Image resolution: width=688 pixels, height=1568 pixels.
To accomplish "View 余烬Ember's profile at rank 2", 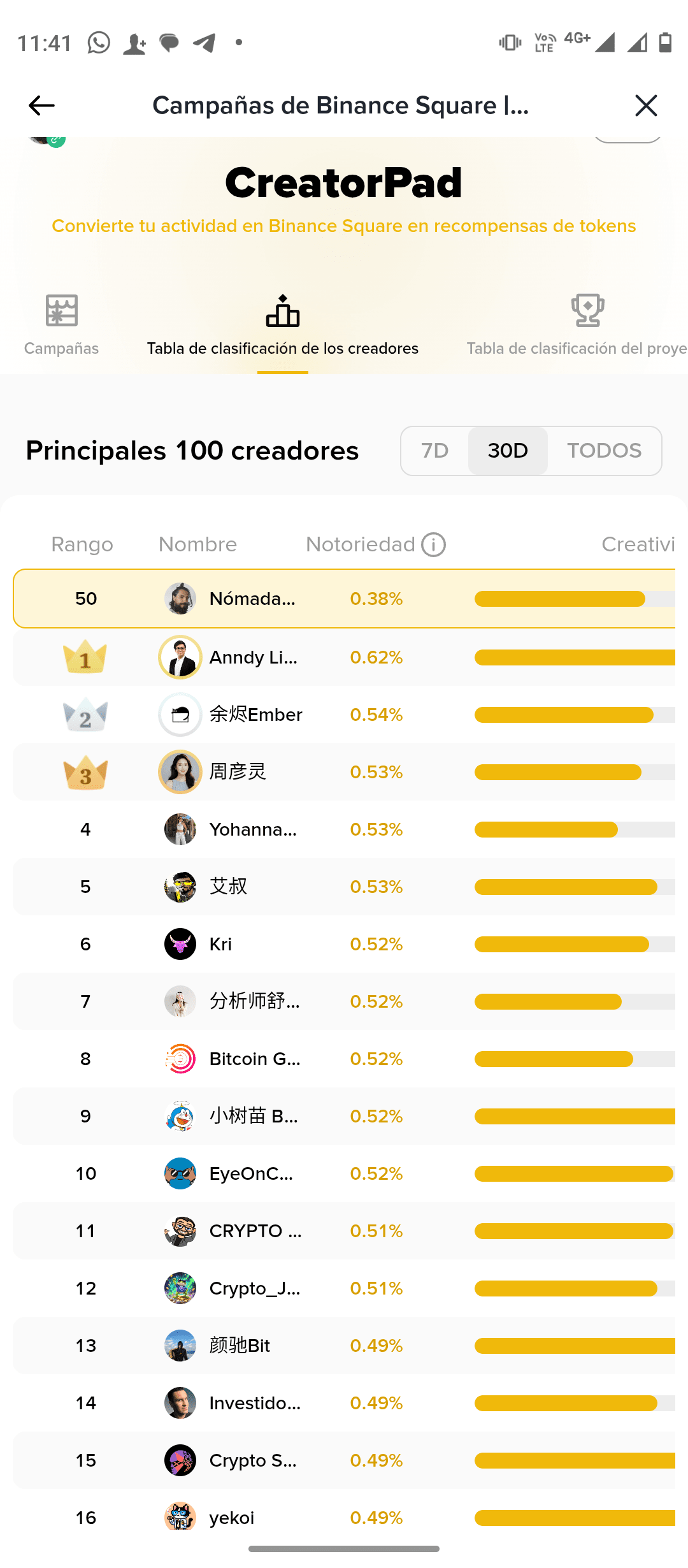I will point(344,715).
